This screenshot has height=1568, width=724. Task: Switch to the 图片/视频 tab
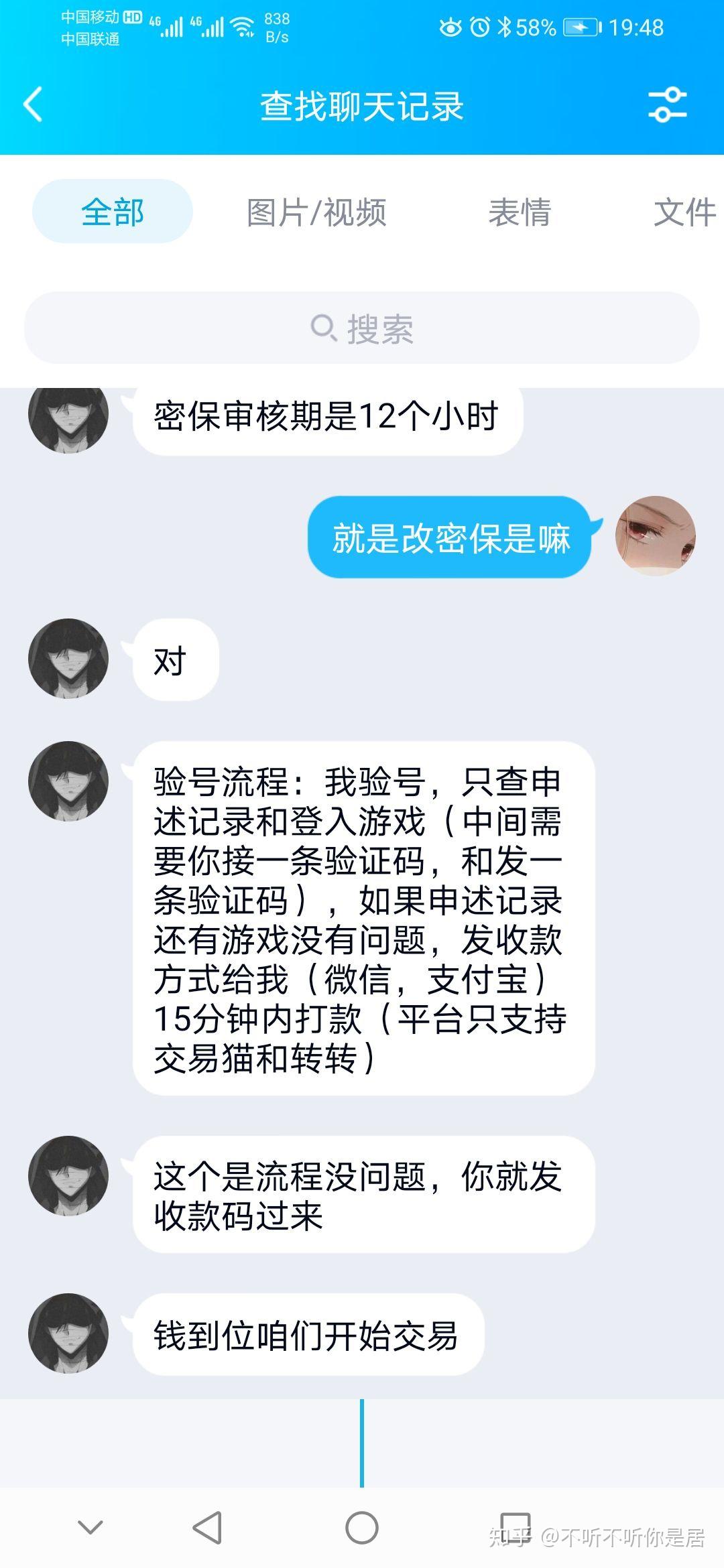316,213
